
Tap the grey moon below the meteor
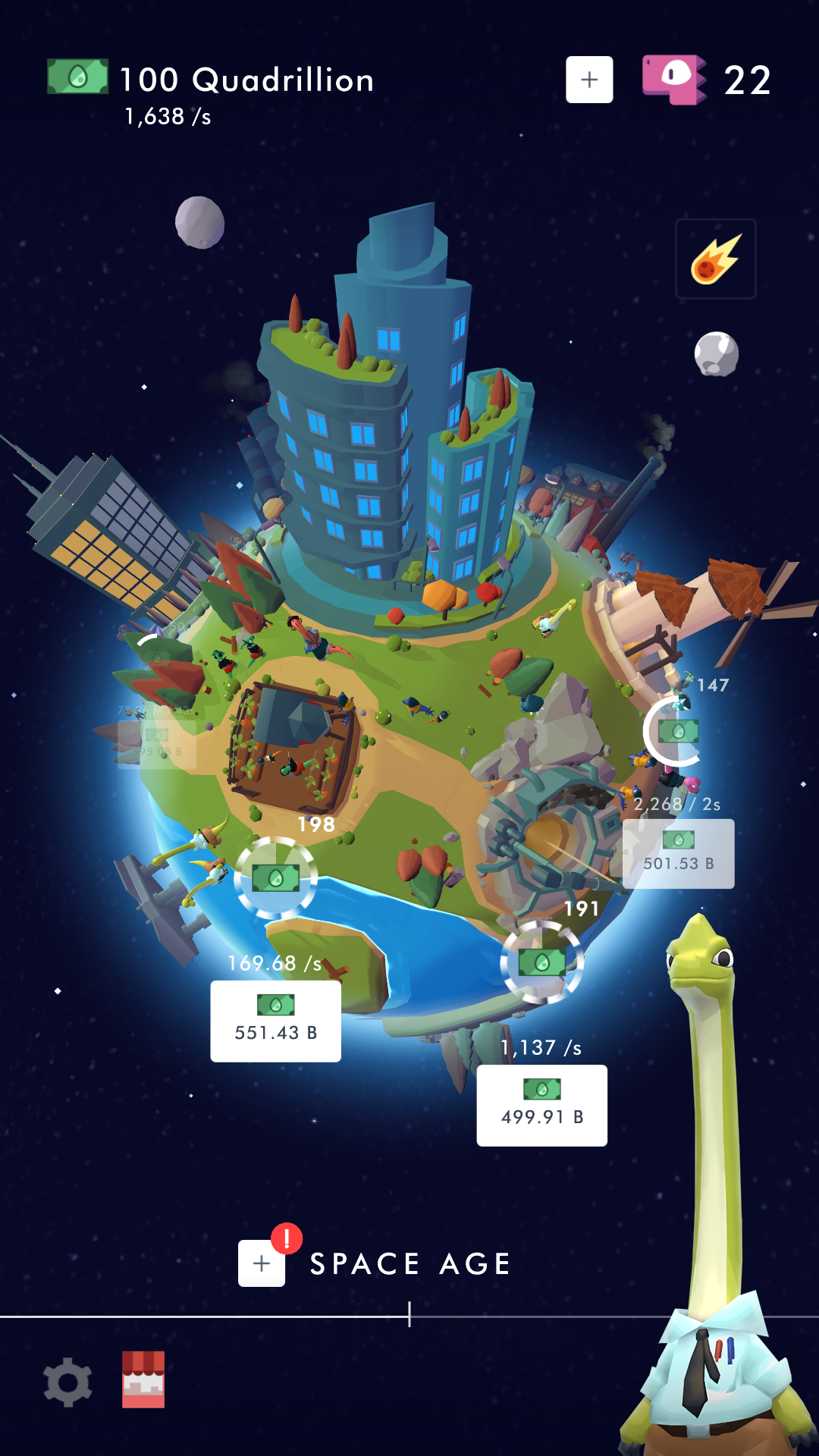click(x=716, y=354)
